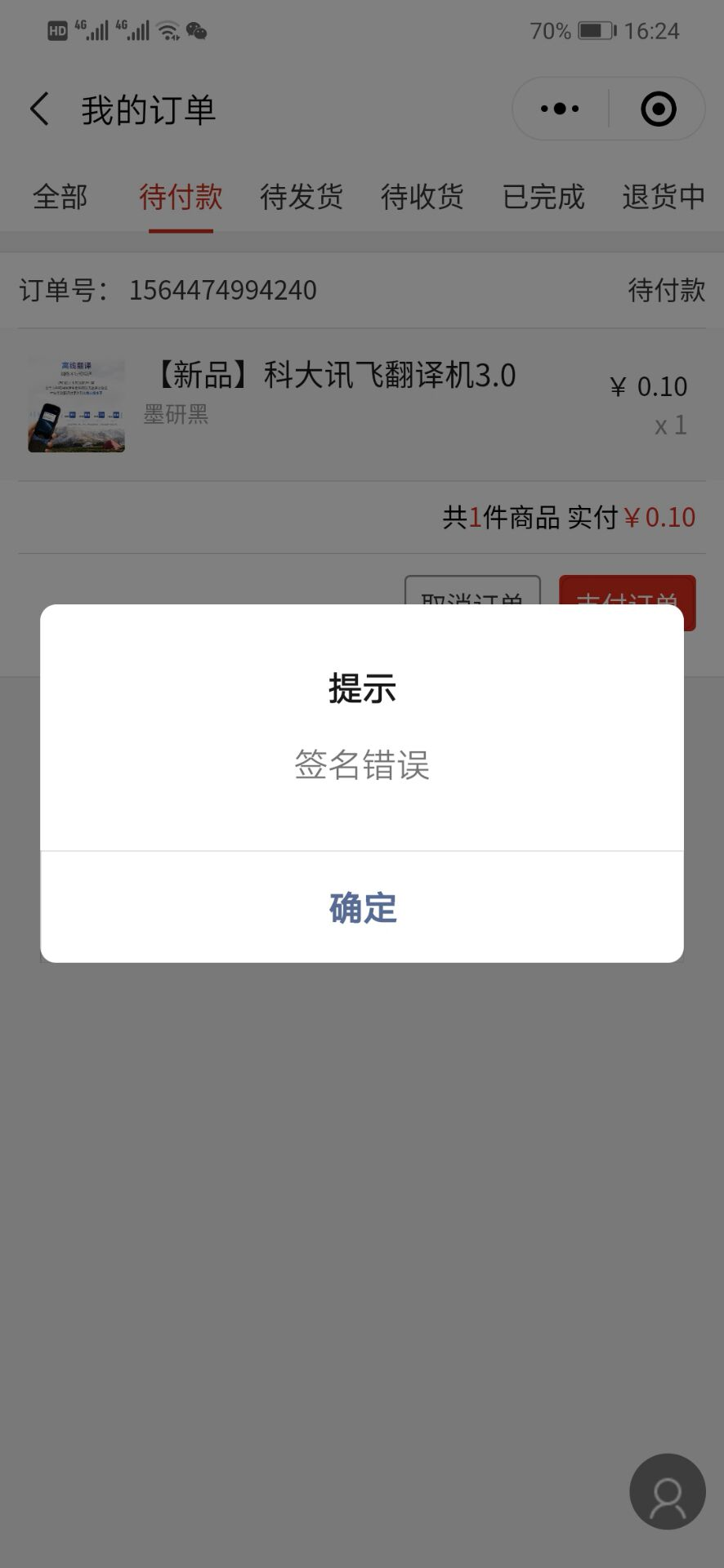Open the 待收货 tab
Viewport: 724px width, 1568px height.
tap(422, 197)
